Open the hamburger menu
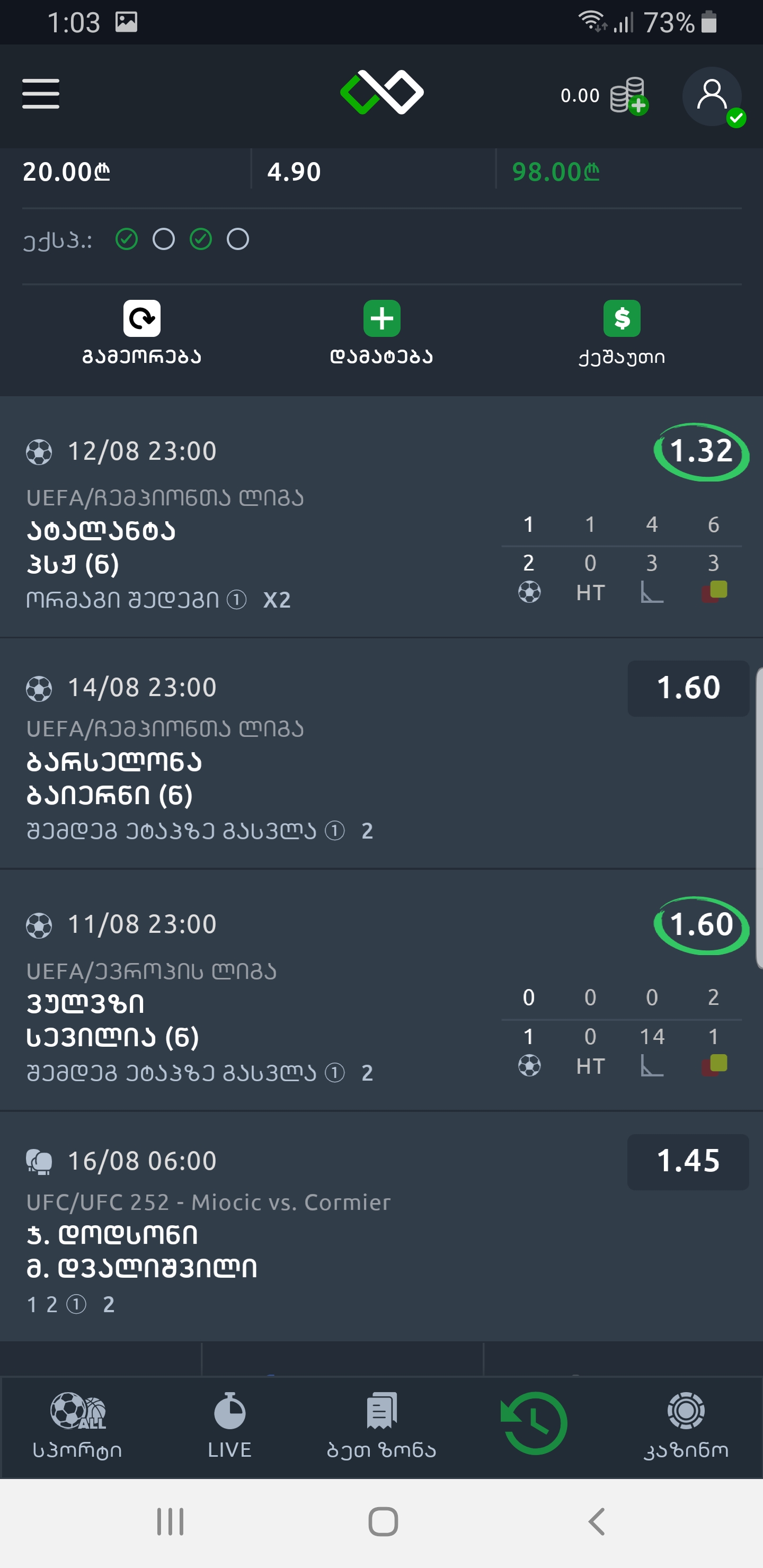Viewport: 763px width, 1568px height. (x=41, y=94)
